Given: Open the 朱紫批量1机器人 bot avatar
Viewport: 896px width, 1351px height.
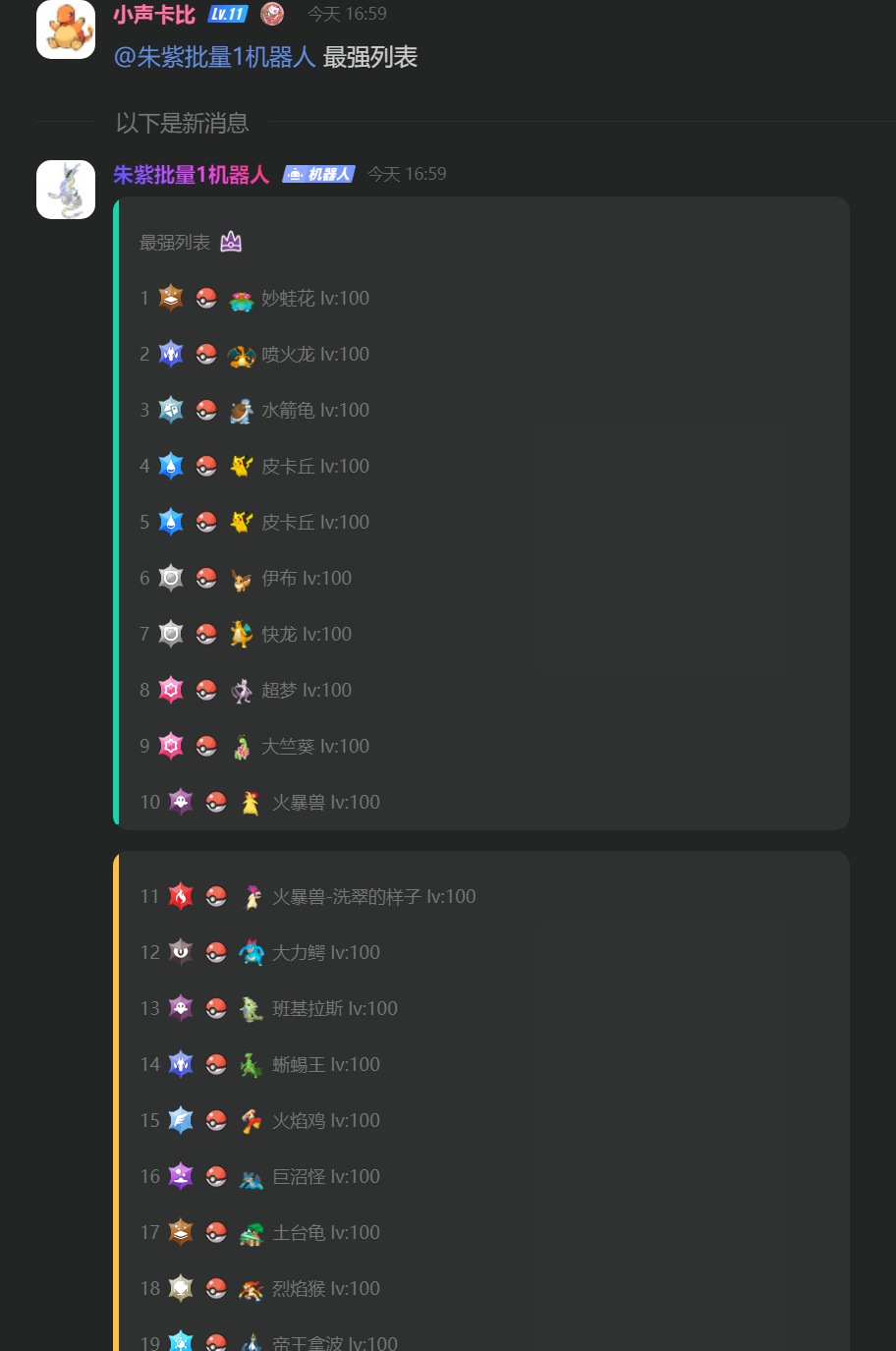Looking at the screenshot, I should point(66,190).
